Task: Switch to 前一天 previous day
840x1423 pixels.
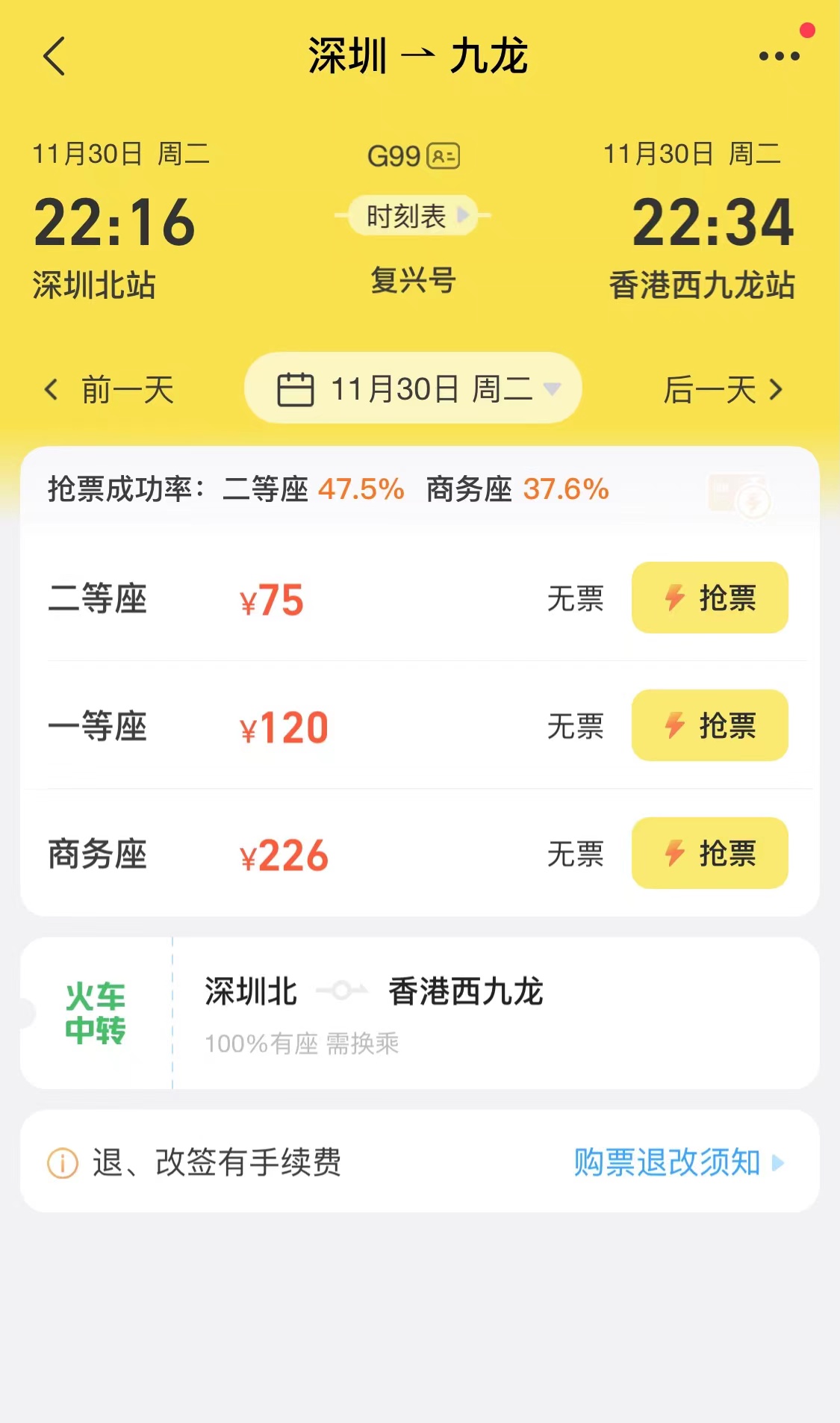Action: click(111, 390)
